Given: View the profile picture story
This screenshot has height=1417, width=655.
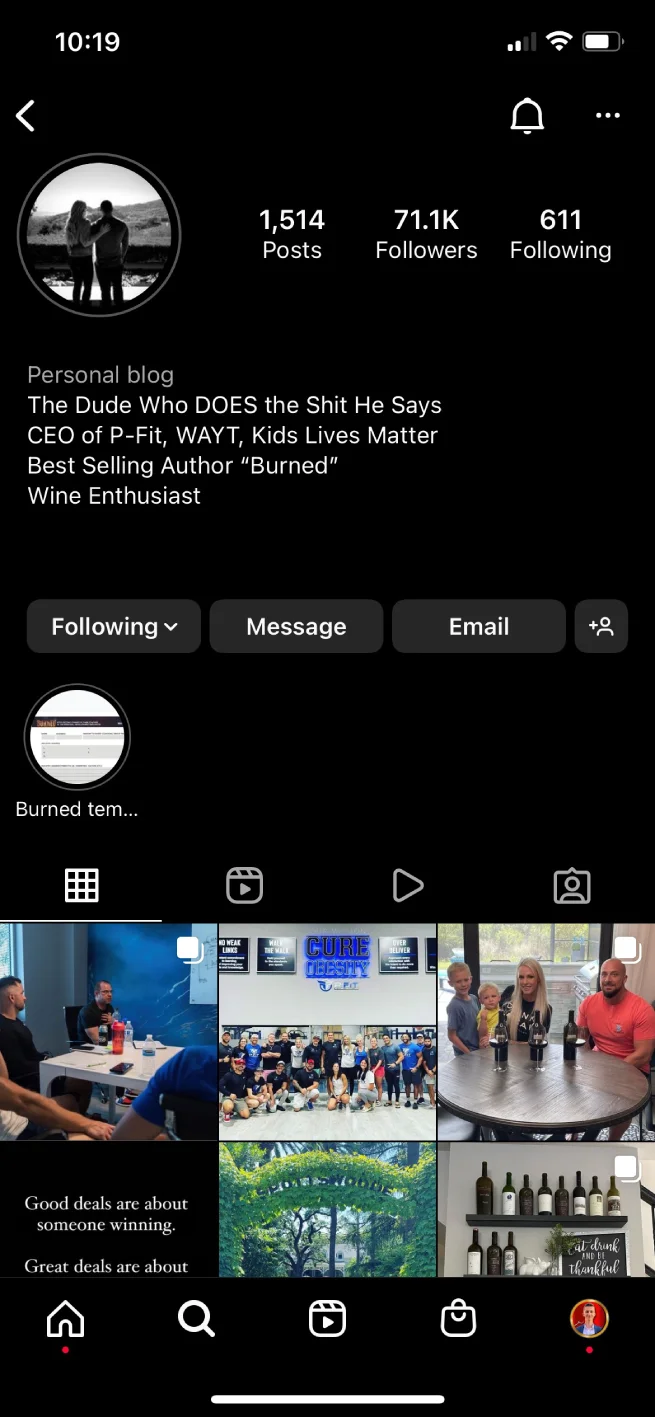Looking at the screenshot, I should [99, 235].
